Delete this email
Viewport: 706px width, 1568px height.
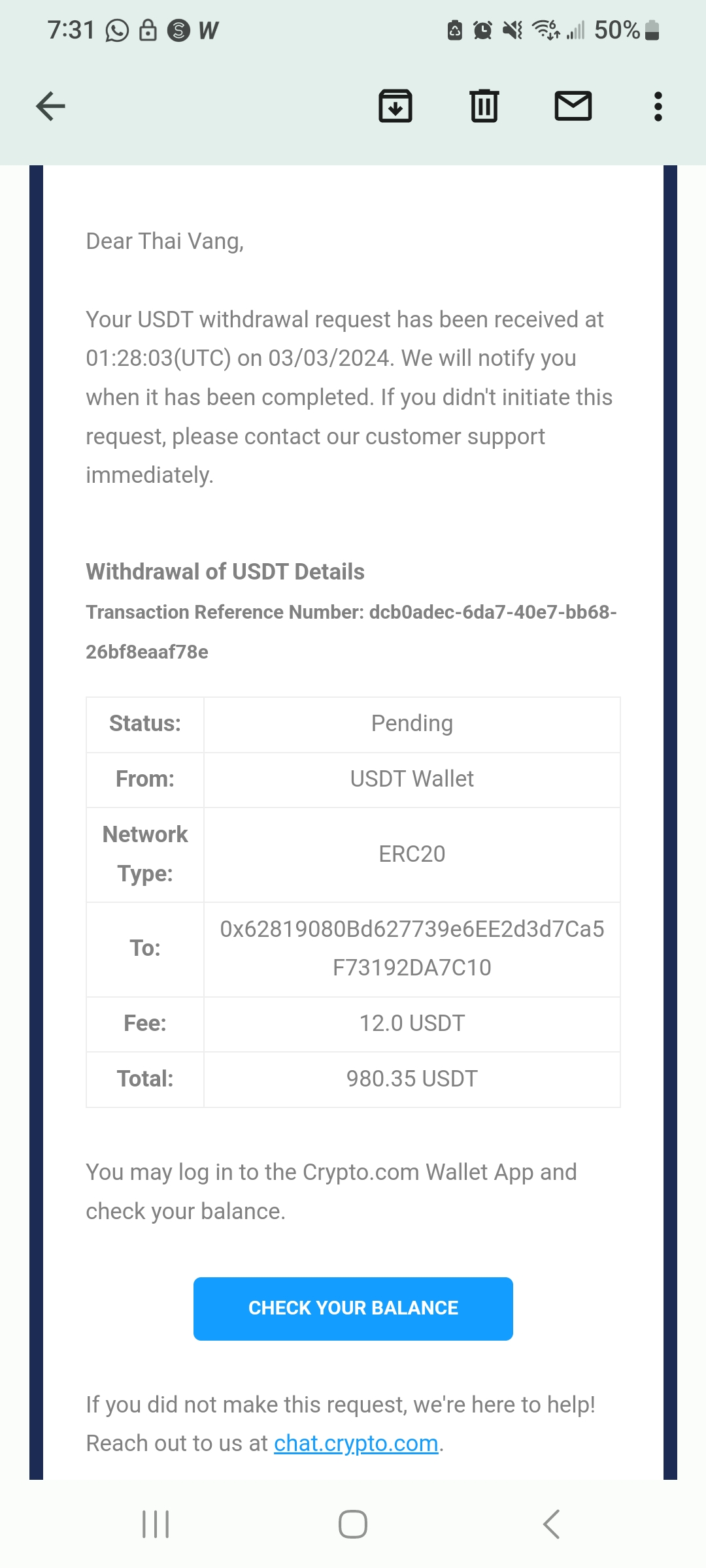coord(484,106)
